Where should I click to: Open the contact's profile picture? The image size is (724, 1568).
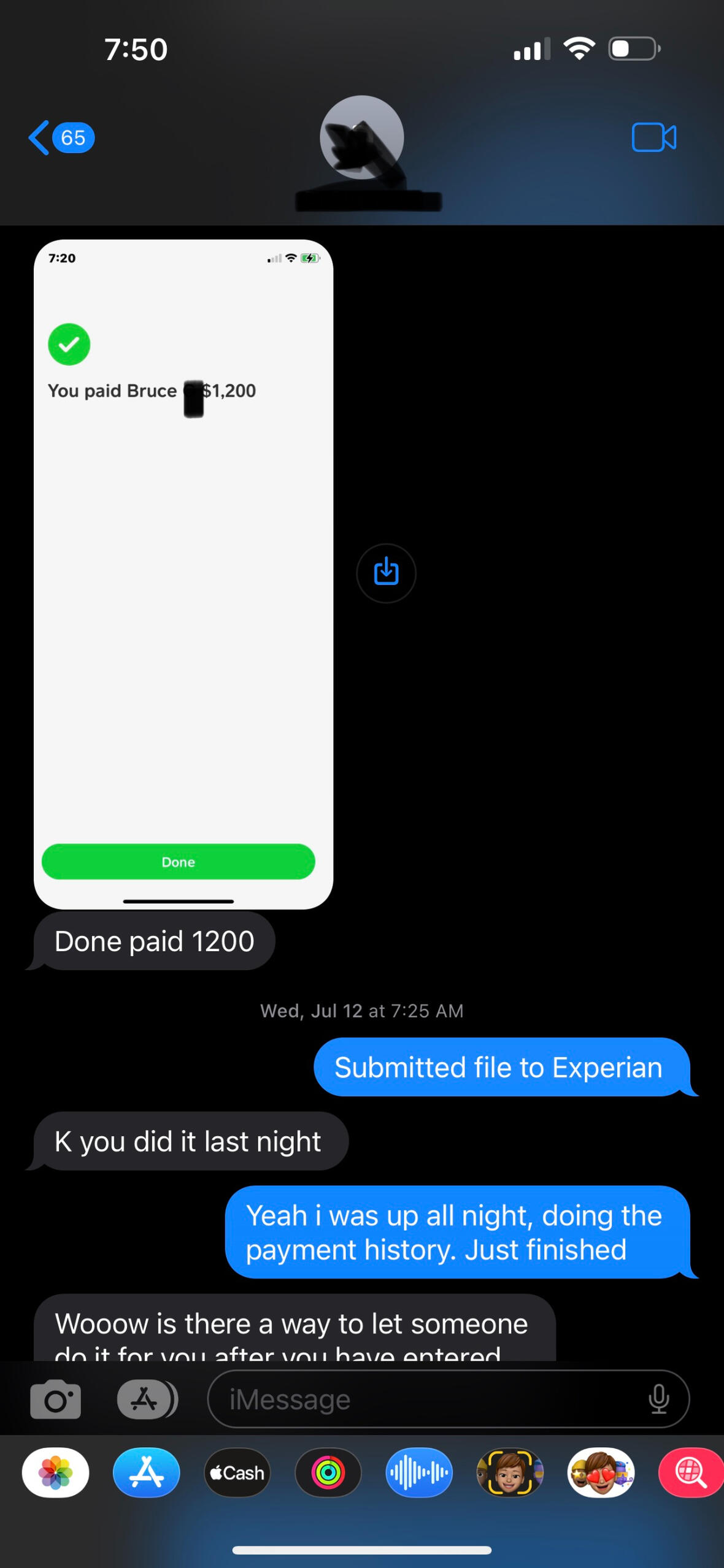(x=361, y=137)
